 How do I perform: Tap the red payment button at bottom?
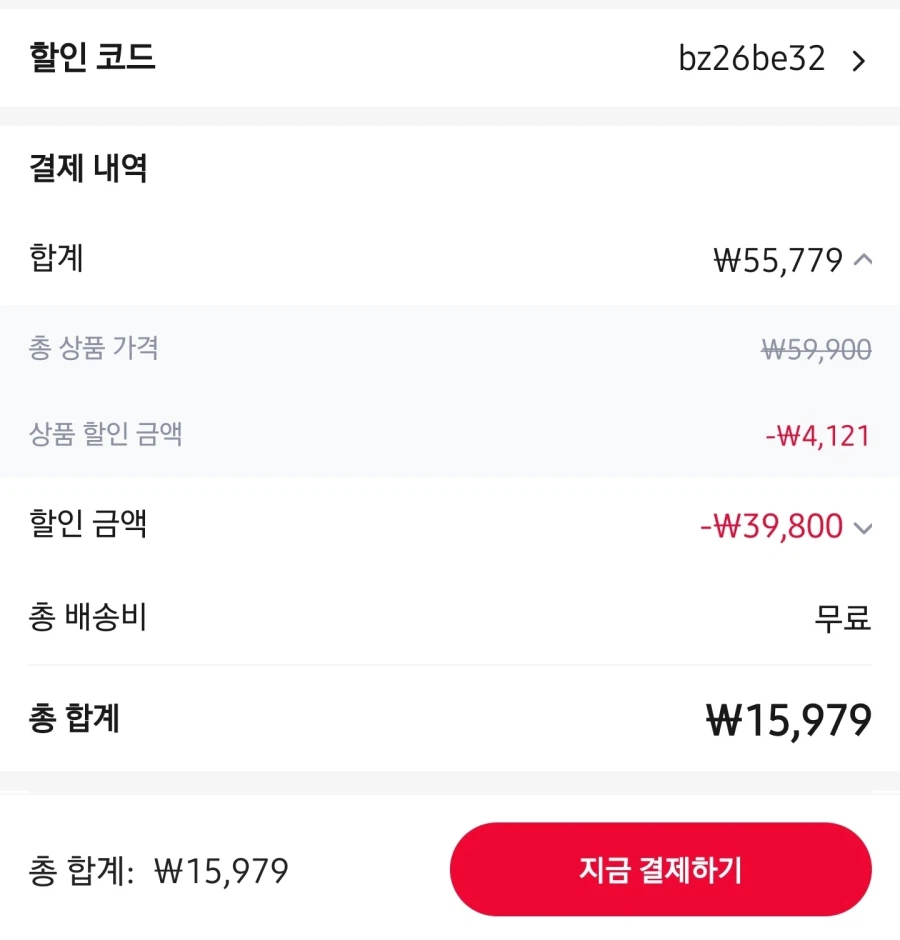[660, 869]
